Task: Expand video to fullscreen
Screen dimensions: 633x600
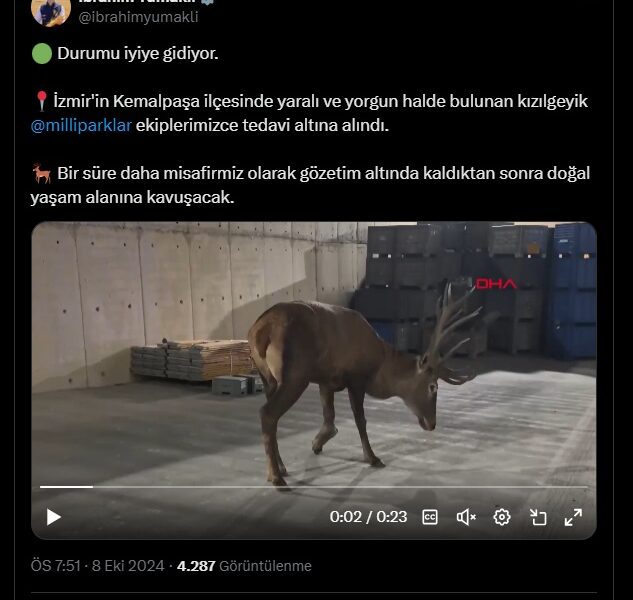Action: coord(573,517)
